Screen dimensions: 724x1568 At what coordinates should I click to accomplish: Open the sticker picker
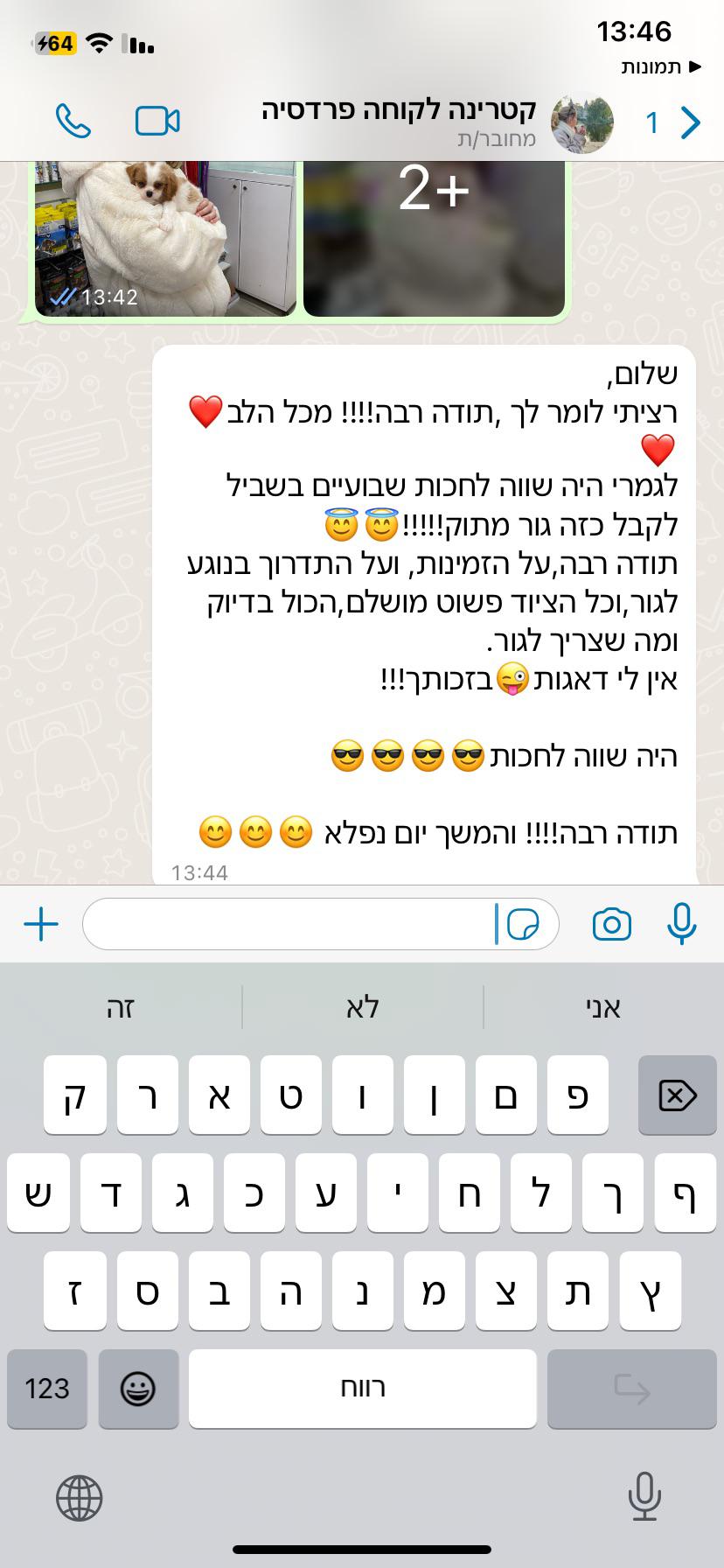tap(523, 924)
